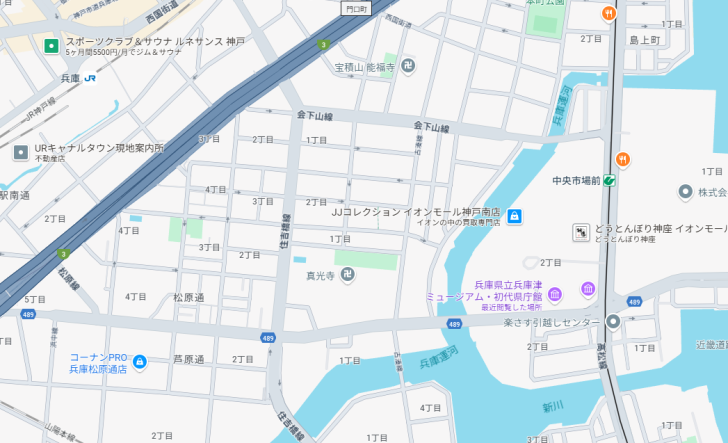Tap the 楽さす引越しセンター location marker
The image size is (728, 443).
(612, 322)
